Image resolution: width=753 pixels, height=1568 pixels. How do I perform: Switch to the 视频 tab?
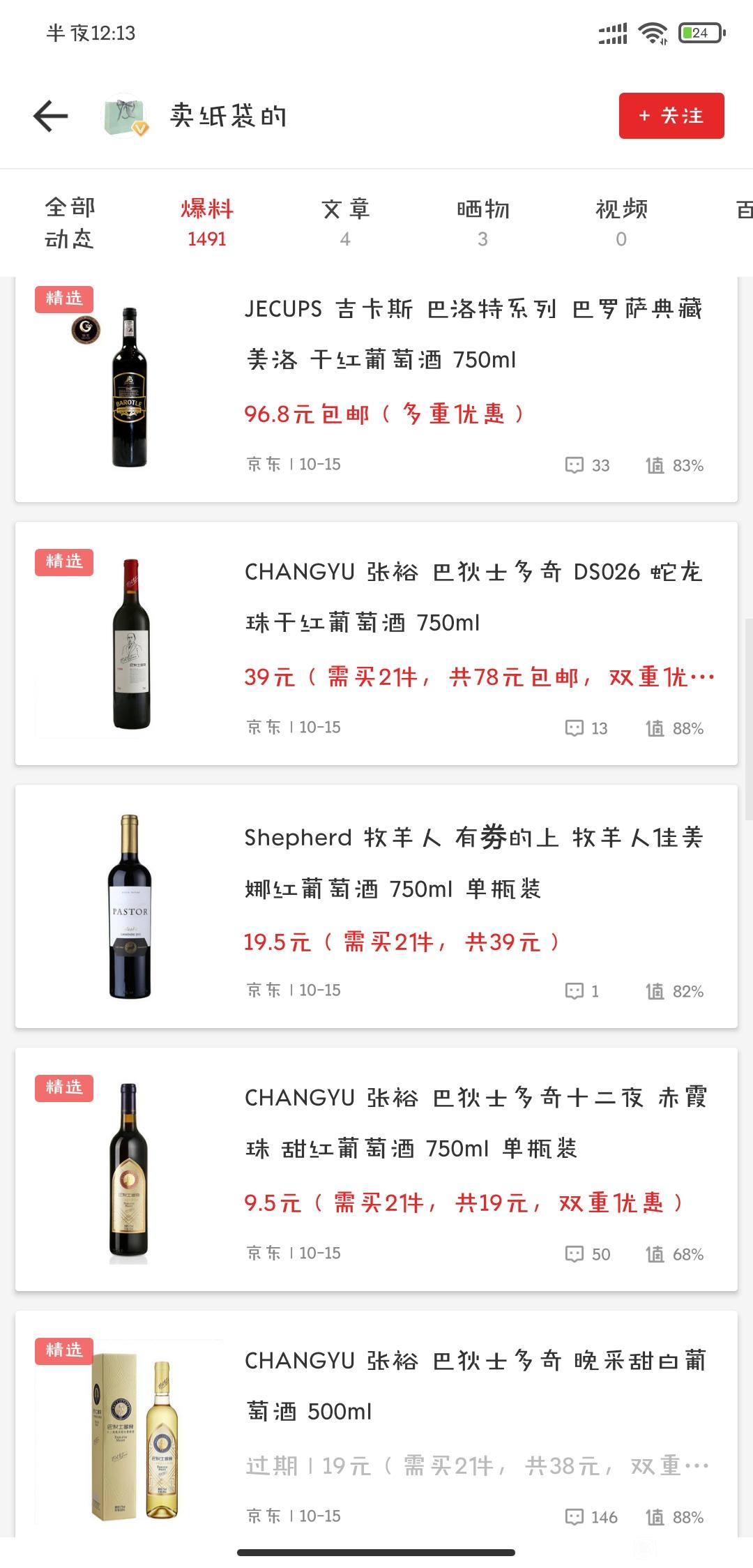point(621,223)
